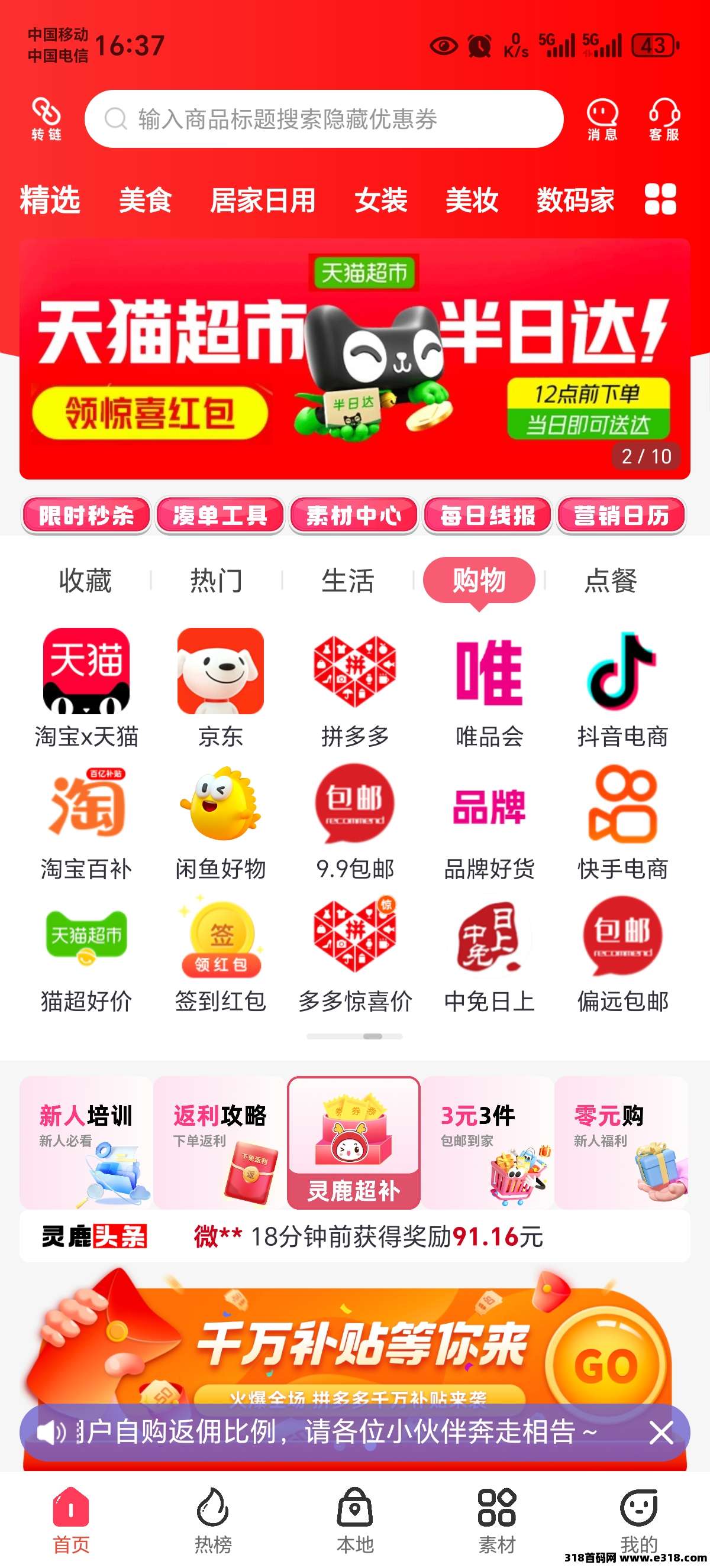Open the 猫超好价 icon
The width and height of the screenshot is (710, 1568).
85,941
